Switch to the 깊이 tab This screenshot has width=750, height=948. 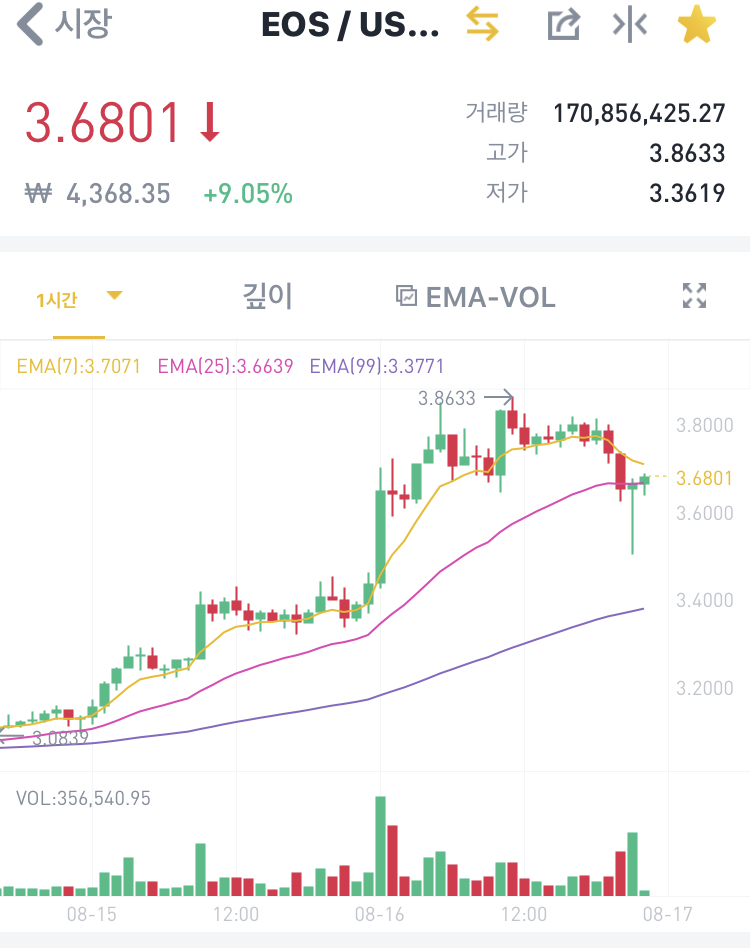(268, 297)
